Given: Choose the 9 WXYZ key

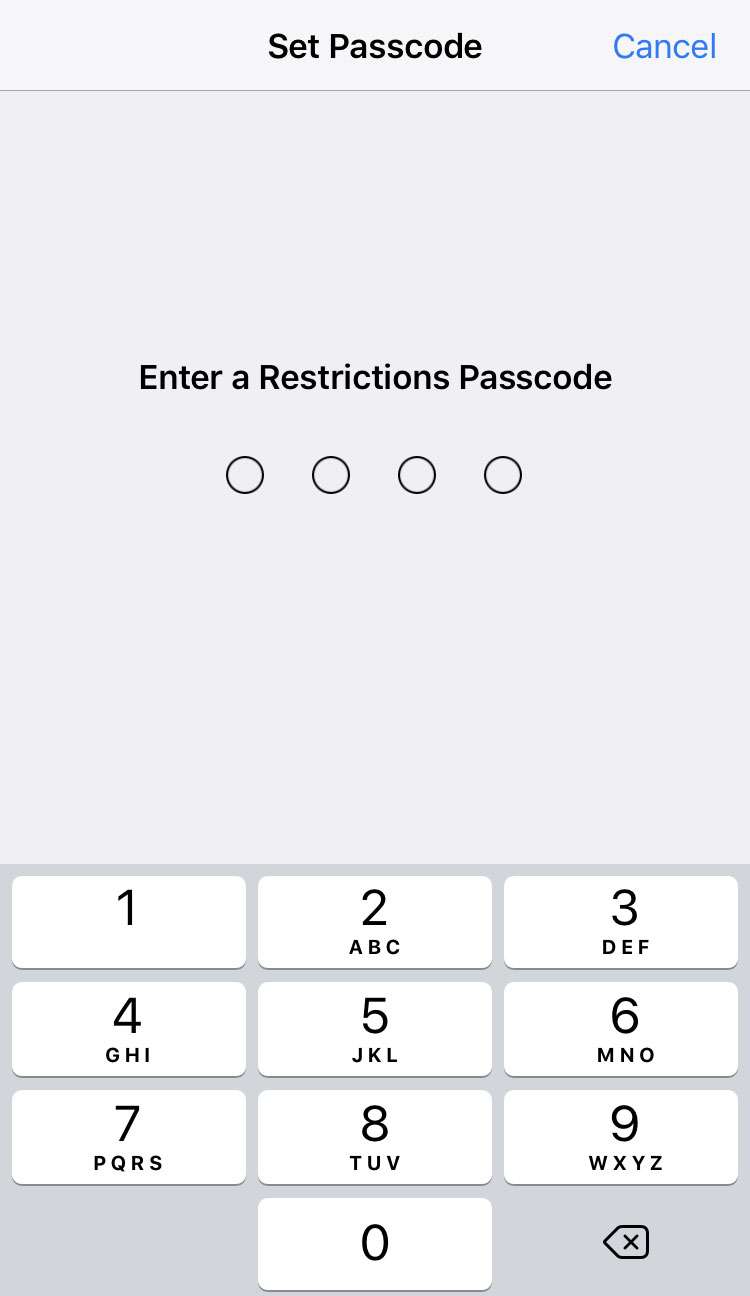Looking at the screenshot, I should (x=621, y=1136).
